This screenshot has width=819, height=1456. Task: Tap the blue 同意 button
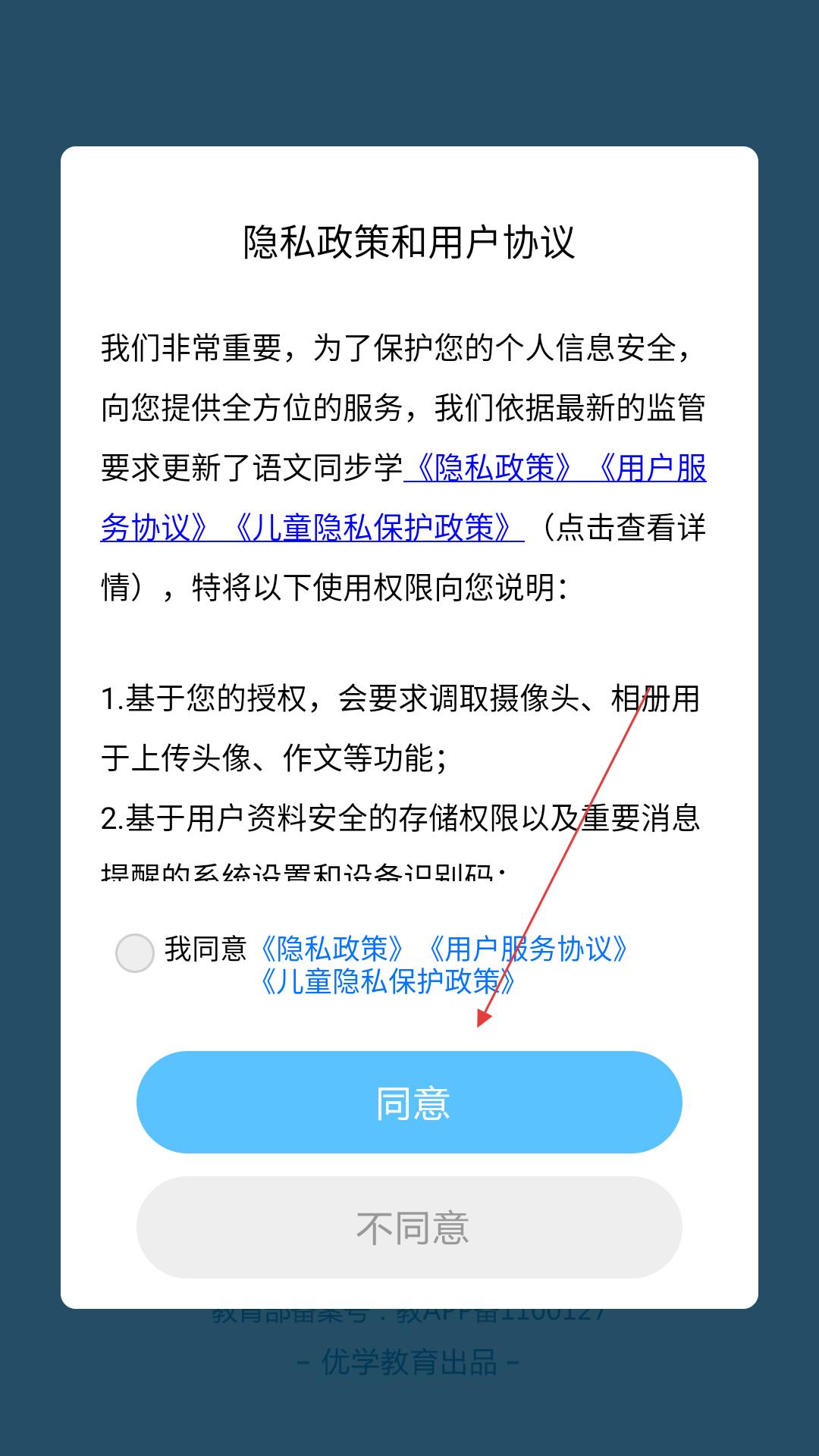tap(409, 1102)
